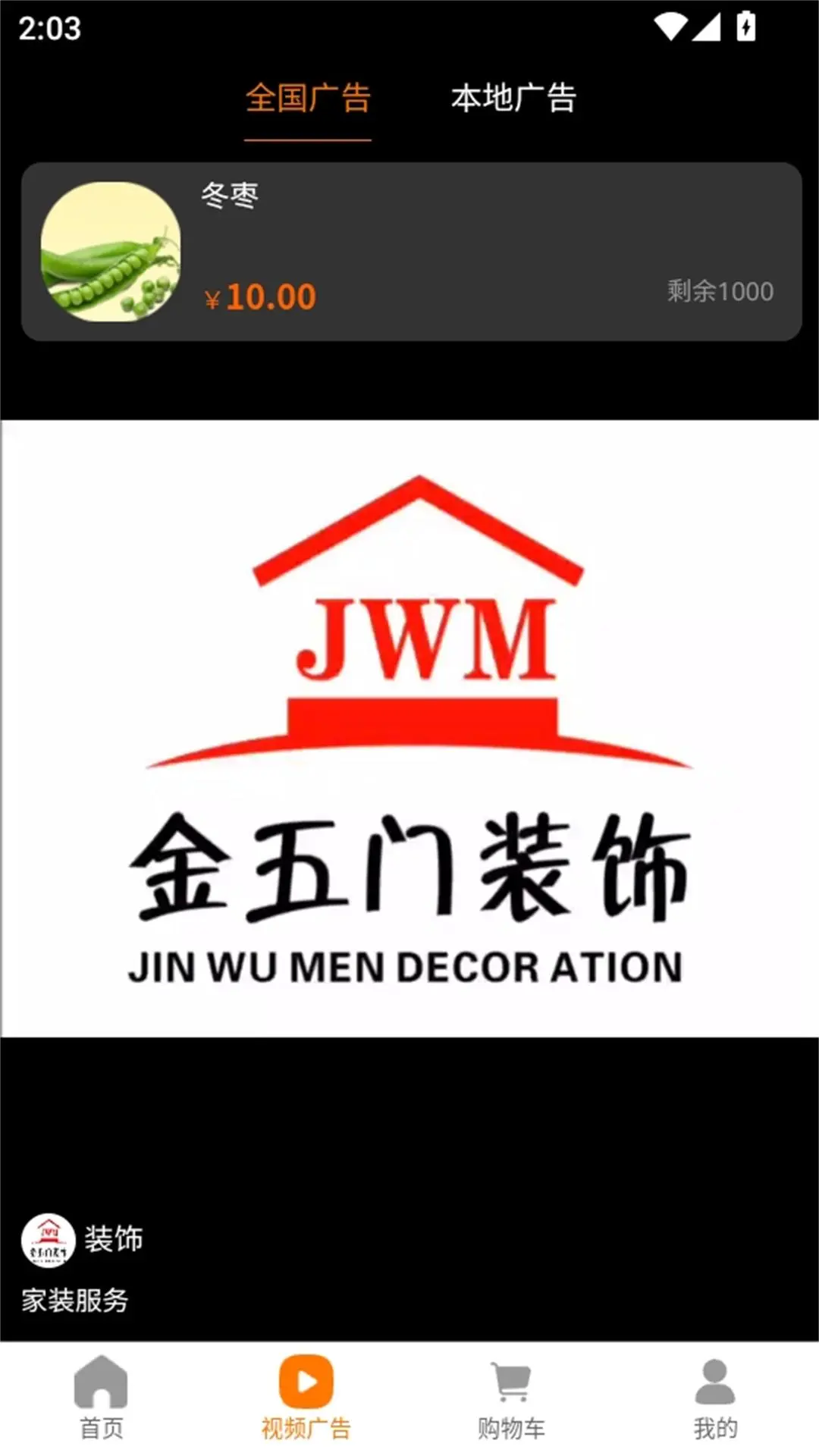Viewport: 819px width, 1456px height.
Task: Tap the 家装服务 service description text
Action: coord(74,1298)
